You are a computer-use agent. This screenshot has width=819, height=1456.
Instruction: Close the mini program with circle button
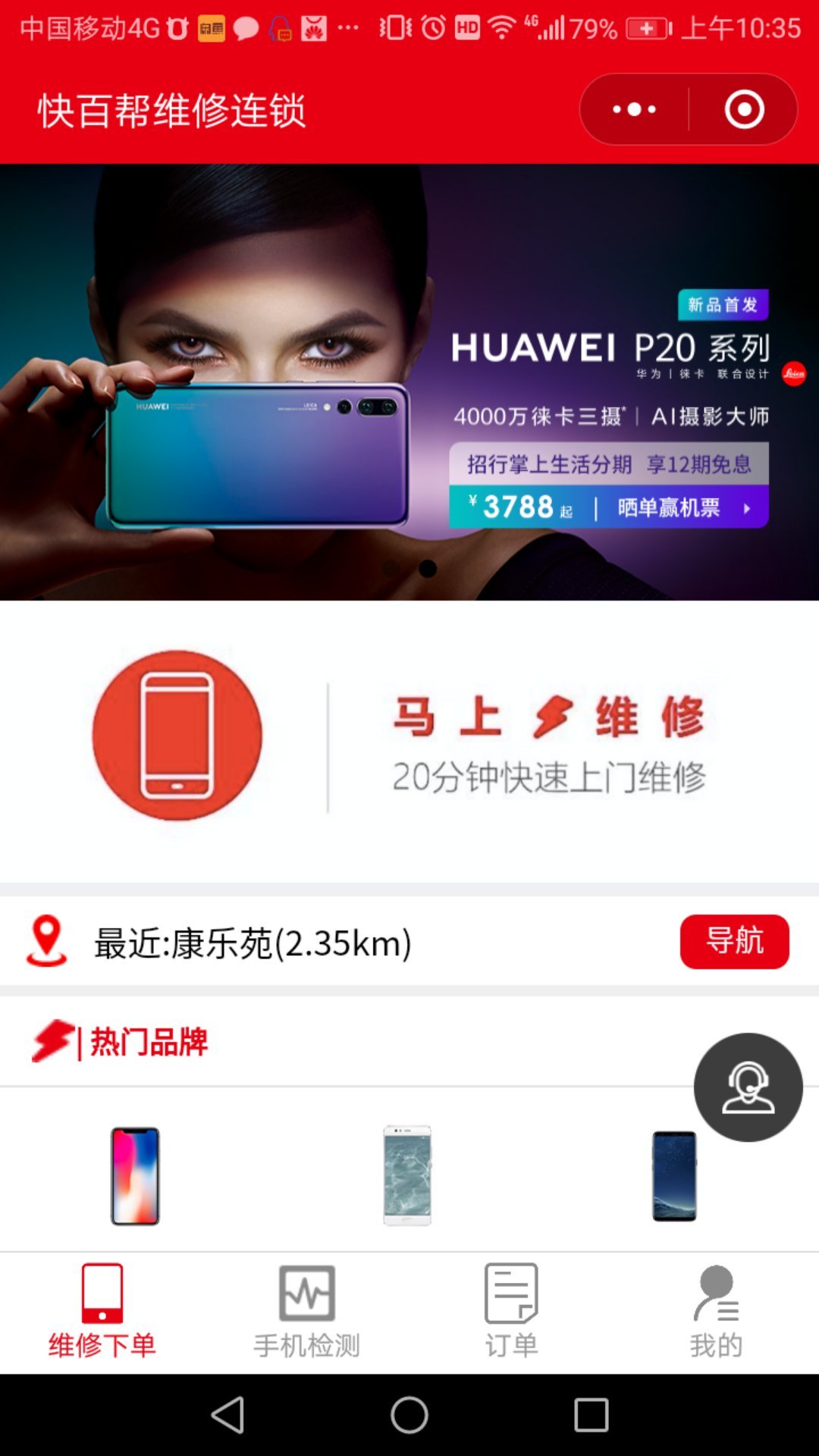pyautogui.click(x=744, y=109)
